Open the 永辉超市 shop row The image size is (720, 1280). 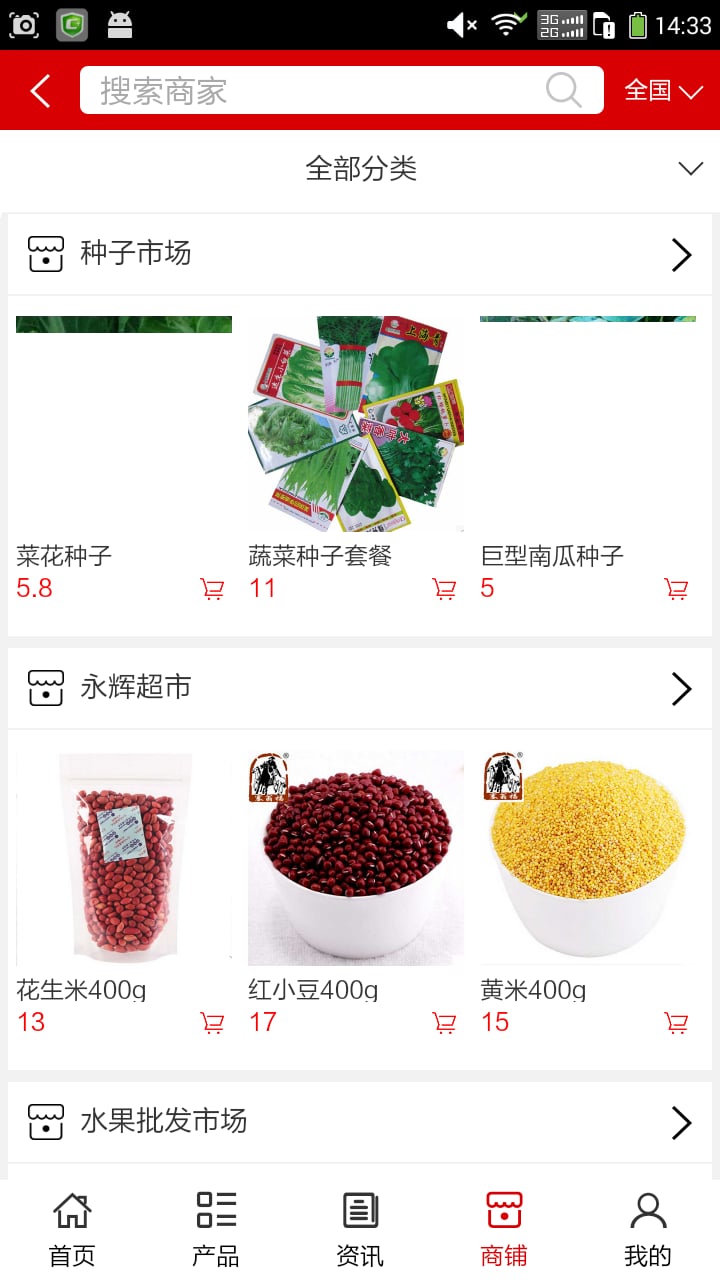pyautogui.click(x=360, y=688)
